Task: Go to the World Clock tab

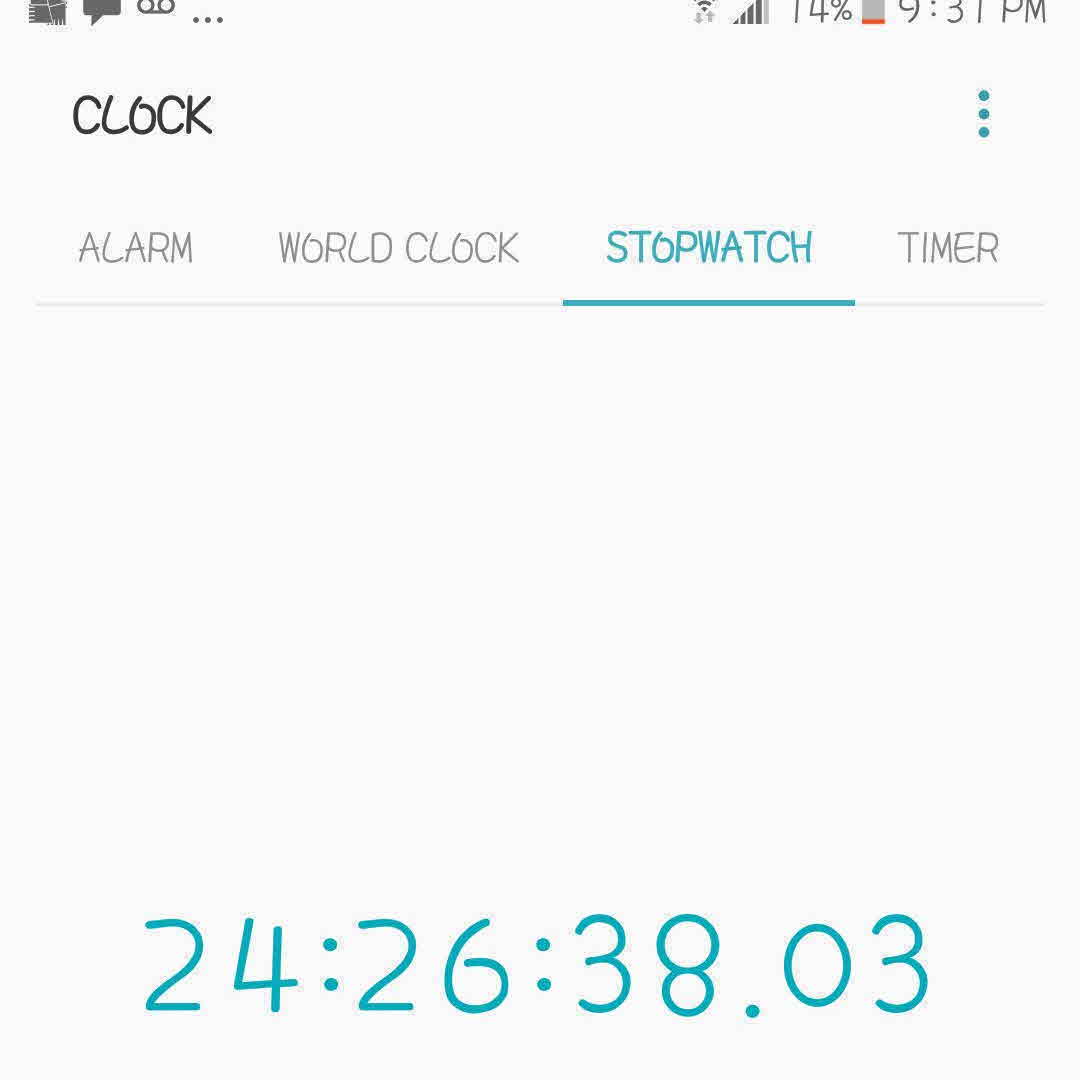Action: tap(399, 248)
